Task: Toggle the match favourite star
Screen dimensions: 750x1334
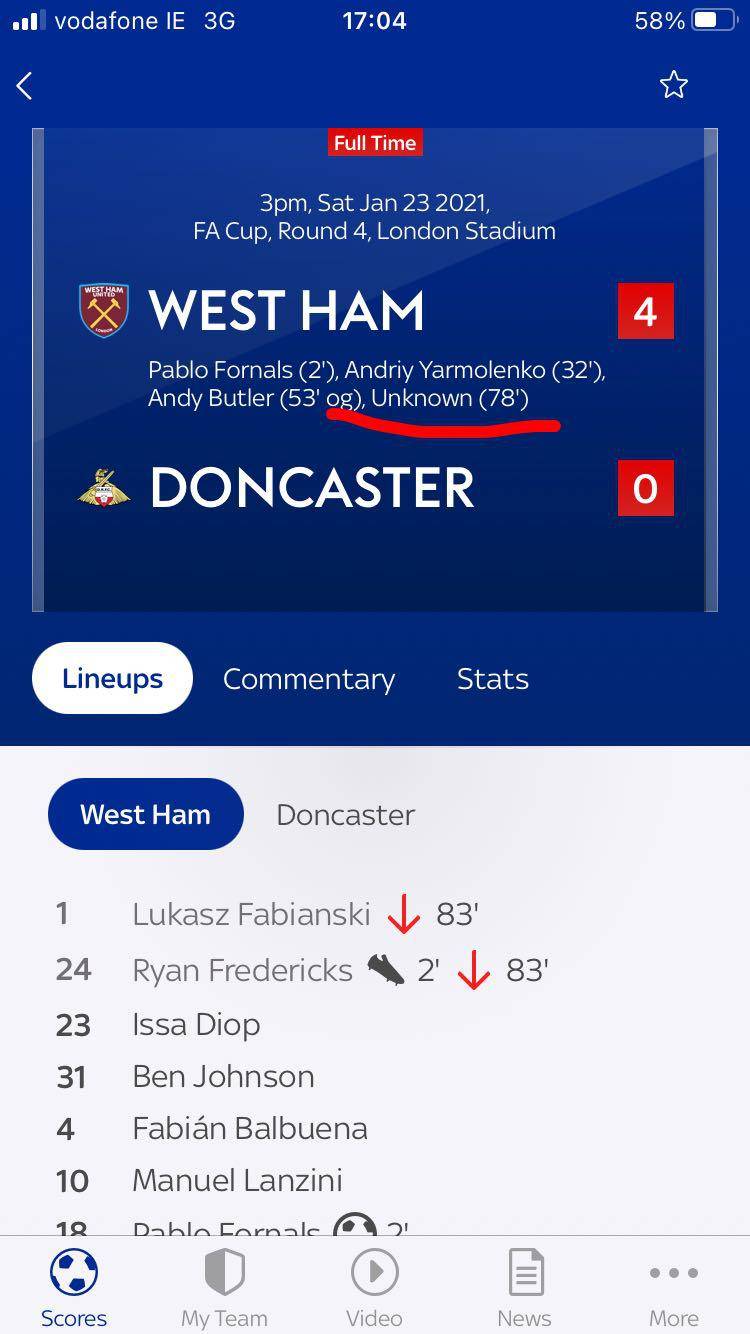Action: coord(674,86)
